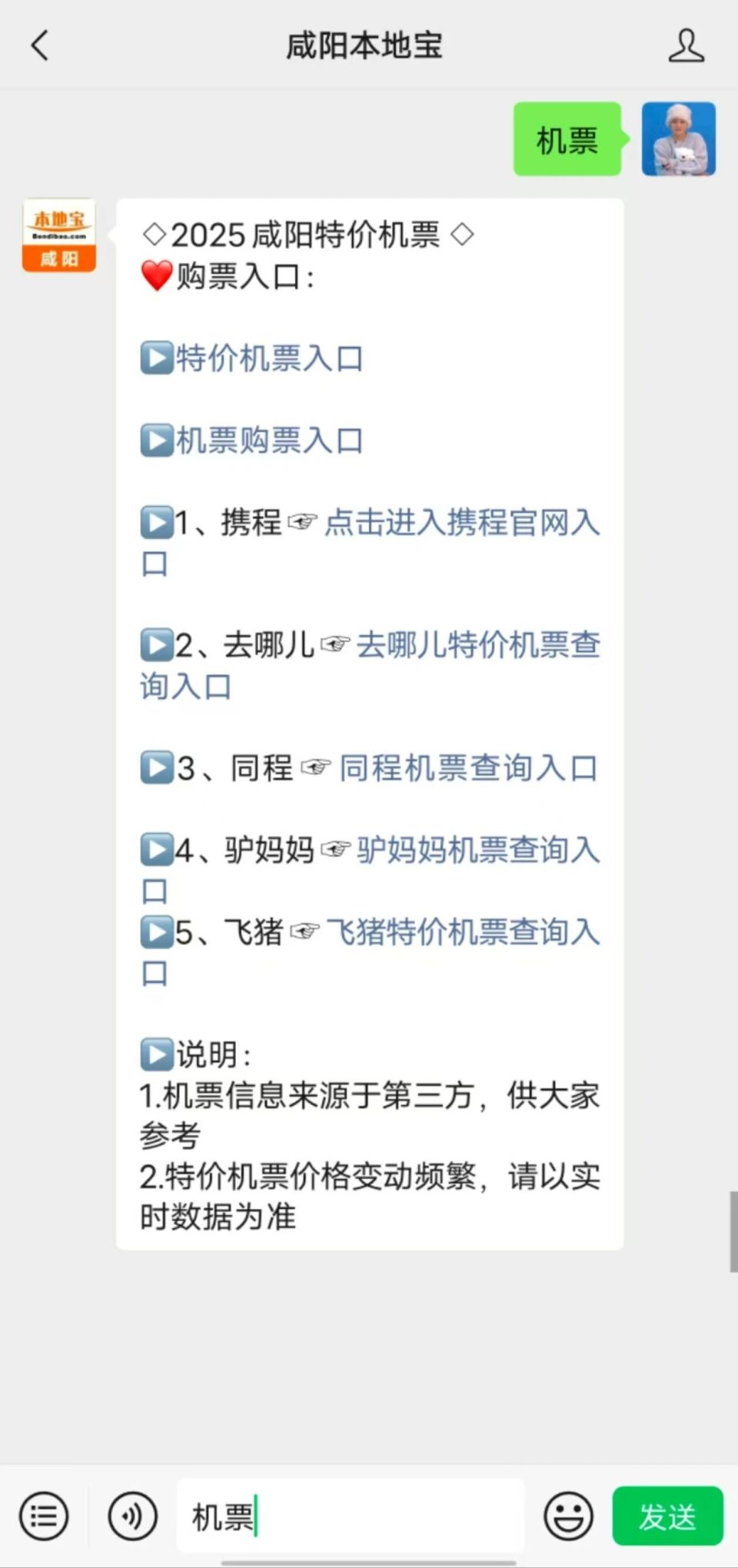Tap the play icon before 说明
The image size is (738, 1568).
158,1054
